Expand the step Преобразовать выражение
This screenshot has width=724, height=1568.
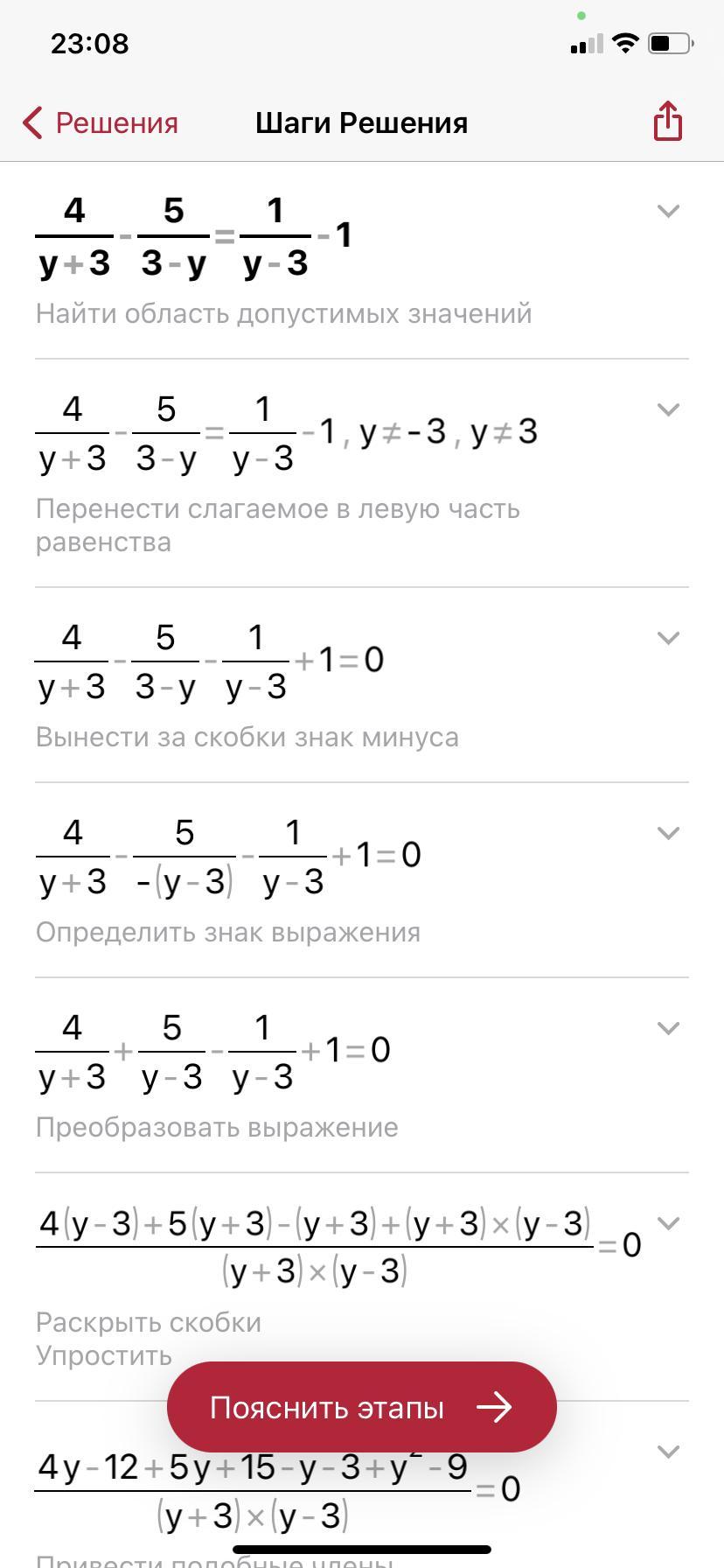pyautogui.click(x=668, y=1028)
